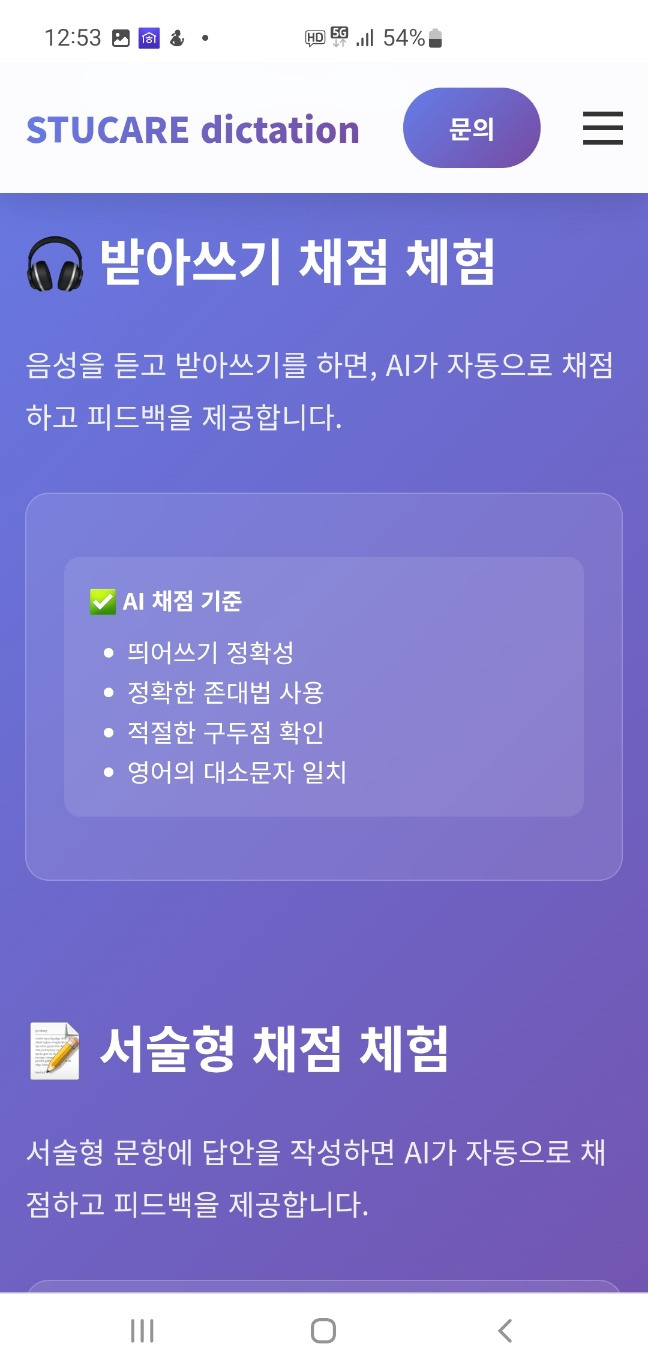Open the recent apps overview
Image resolution: width=648 pixels, height=1368 pixels.
tap(142, 1330)
